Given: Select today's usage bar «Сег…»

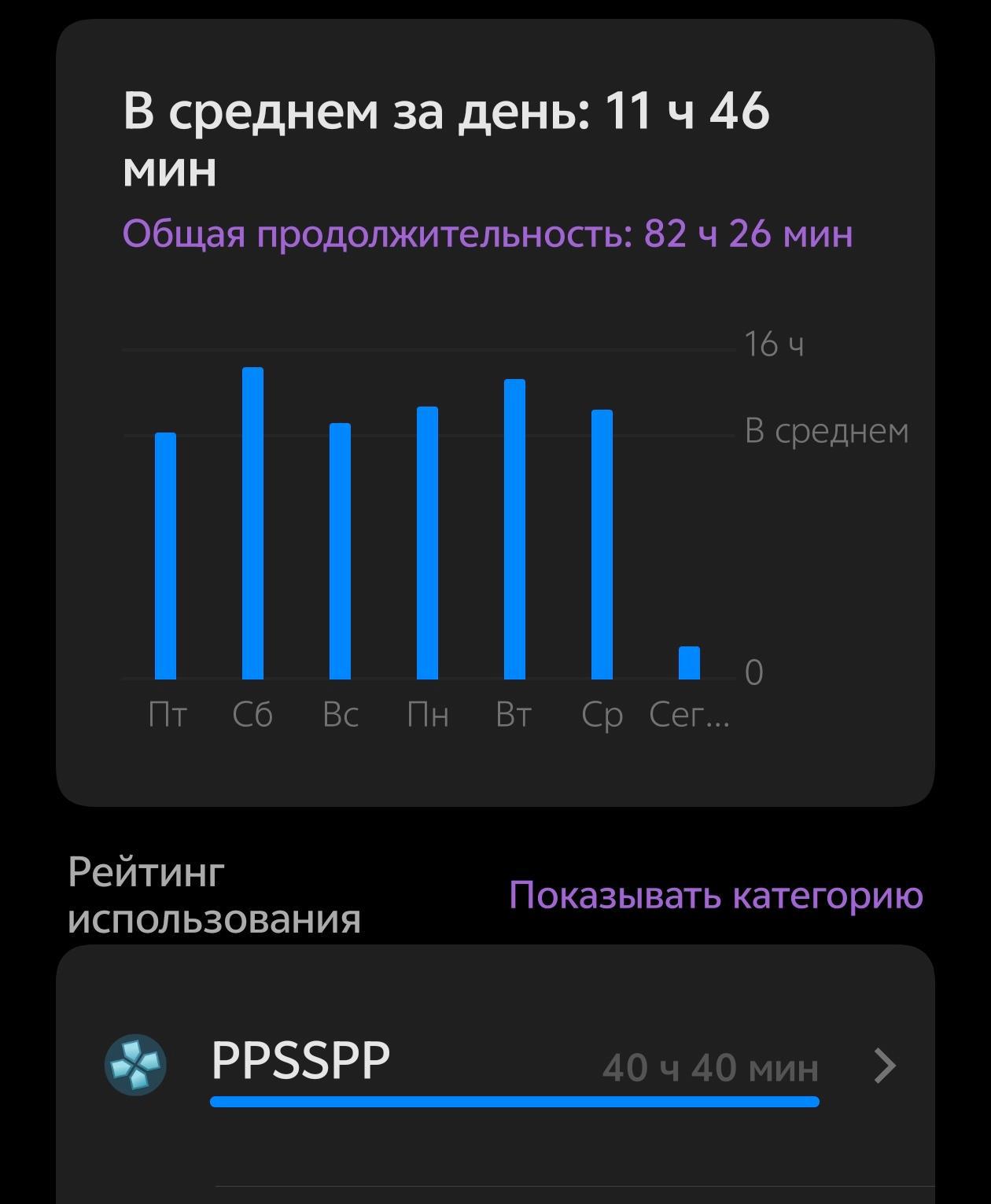Looking at the screenshot, I should (689, 663).
